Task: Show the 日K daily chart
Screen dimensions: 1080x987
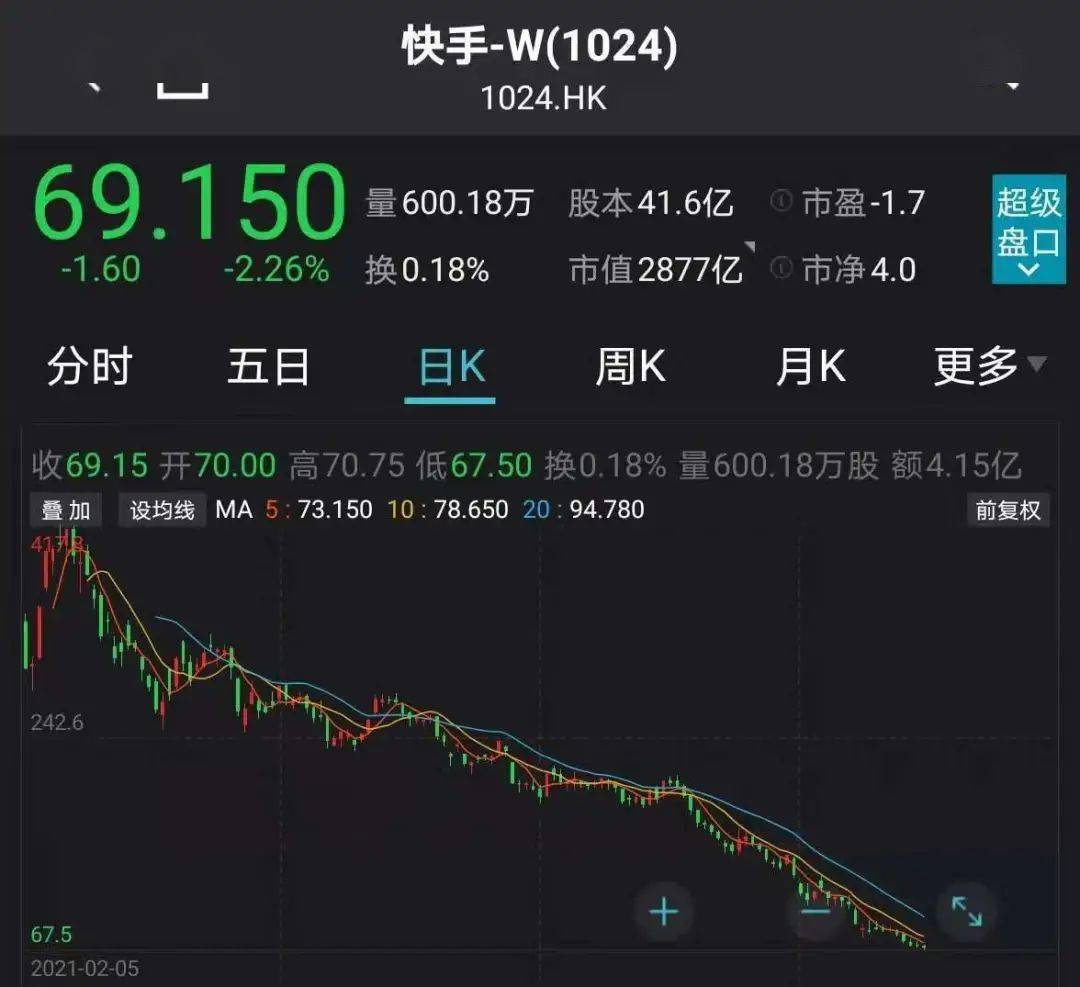Action: click(451, 368)
